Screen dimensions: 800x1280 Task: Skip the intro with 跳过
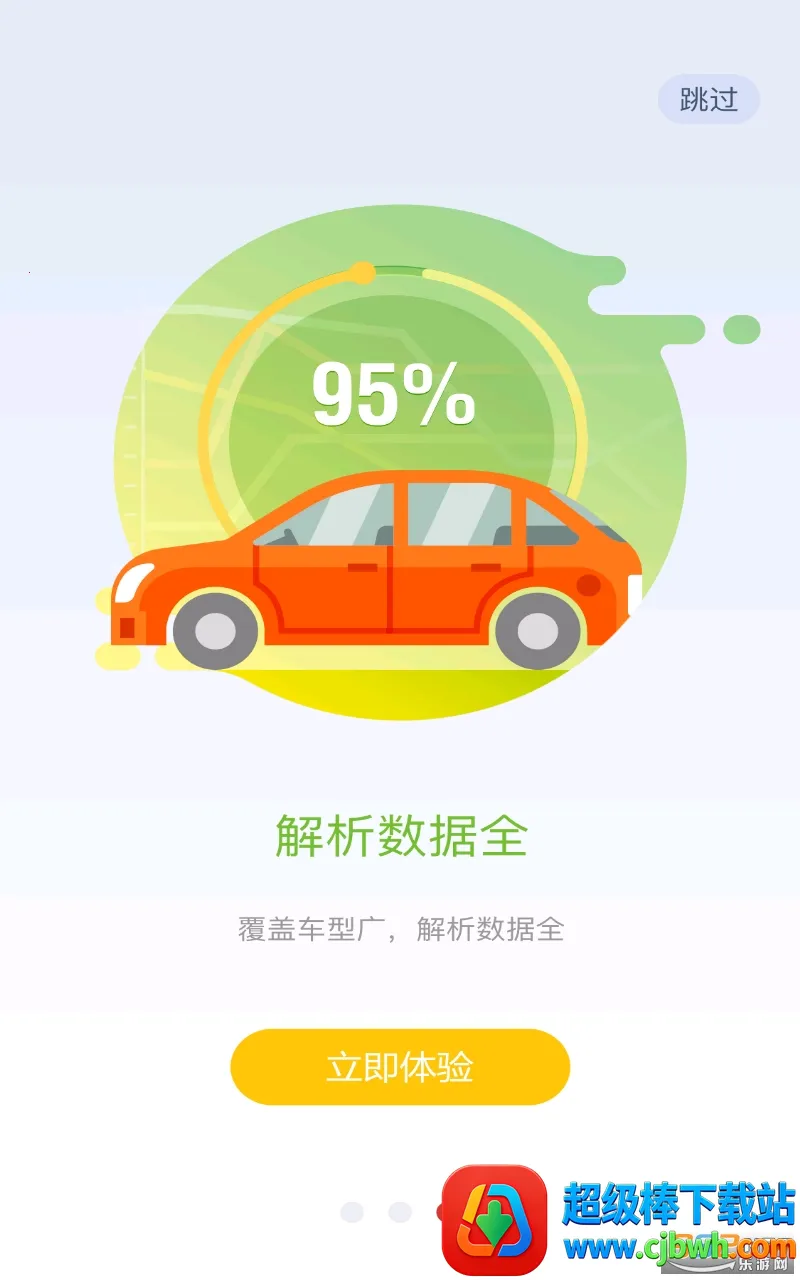click(708, 100)
